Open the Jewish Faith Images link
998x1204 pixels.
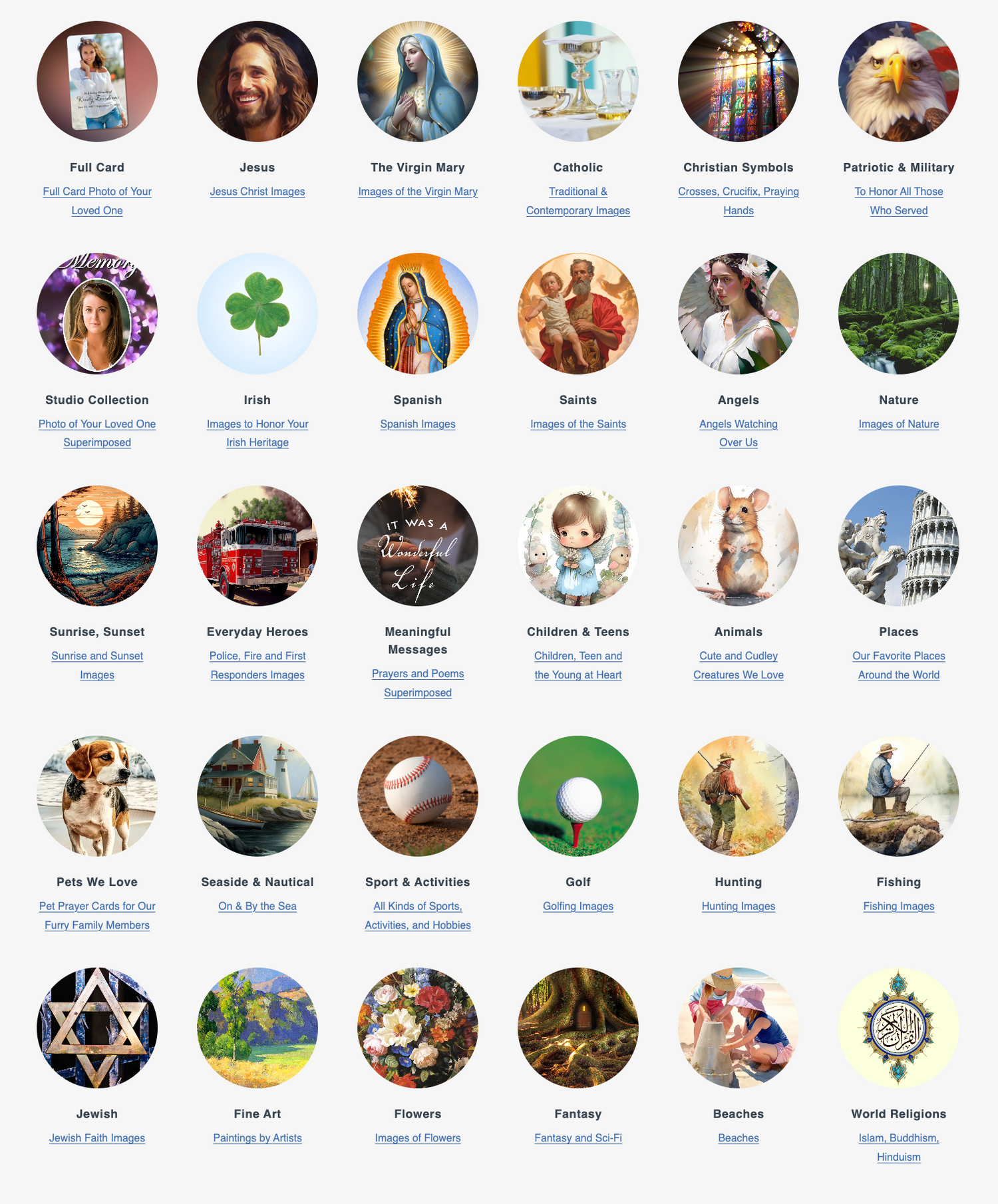coord(97,1138)
